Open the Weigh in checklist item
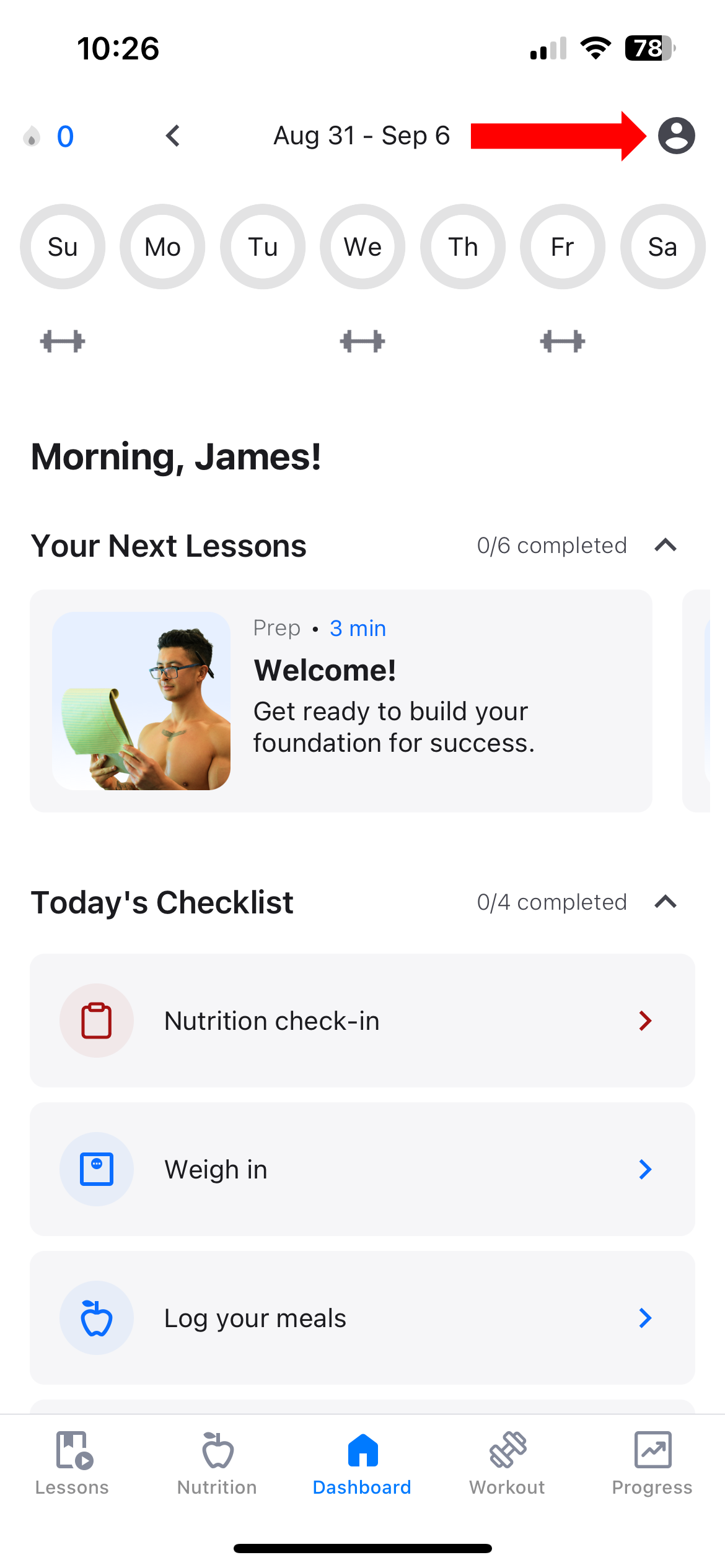 [x=362, y=1169]
